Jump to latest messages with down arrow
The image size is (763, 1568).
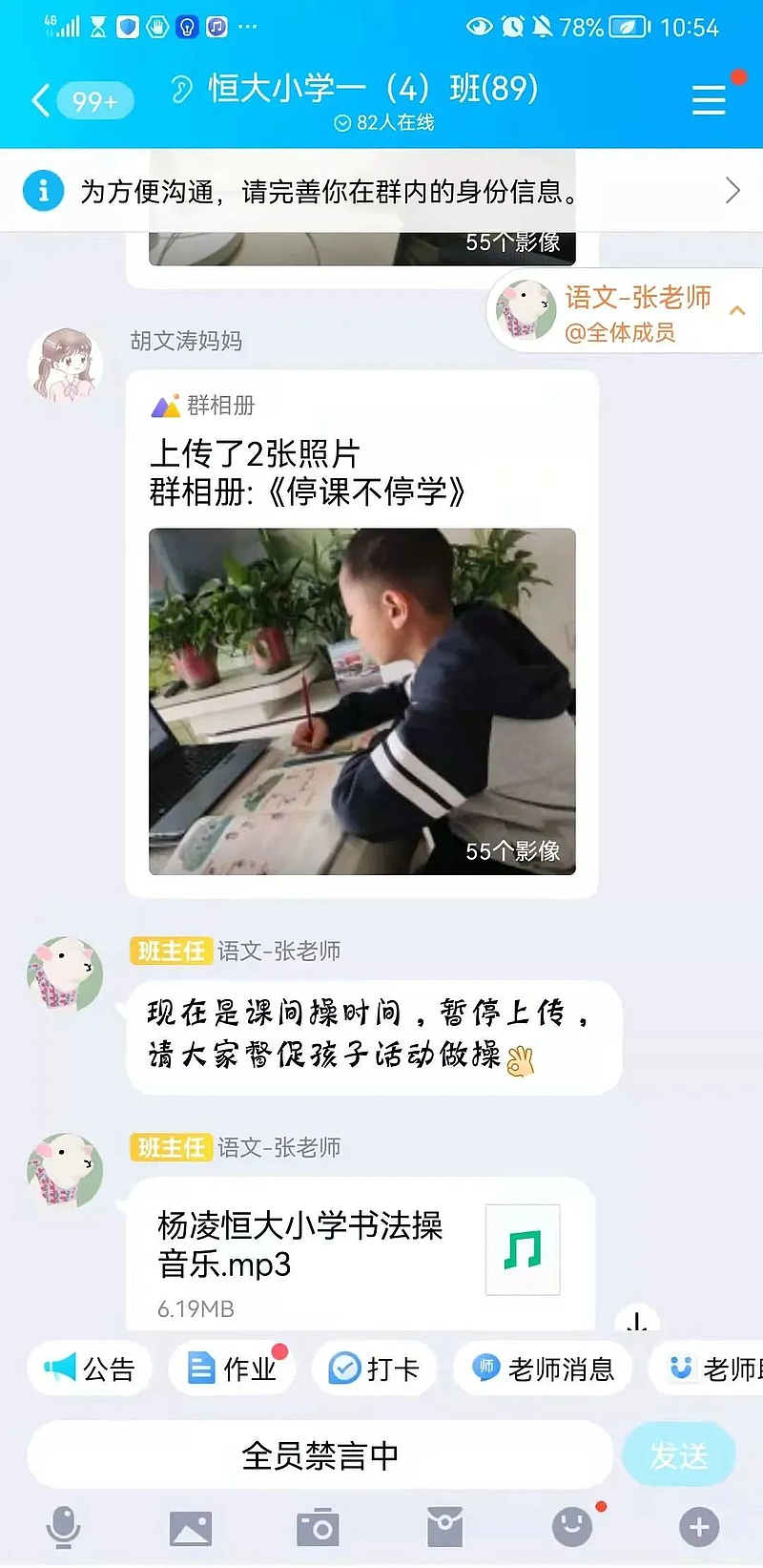pos(637,1321)
